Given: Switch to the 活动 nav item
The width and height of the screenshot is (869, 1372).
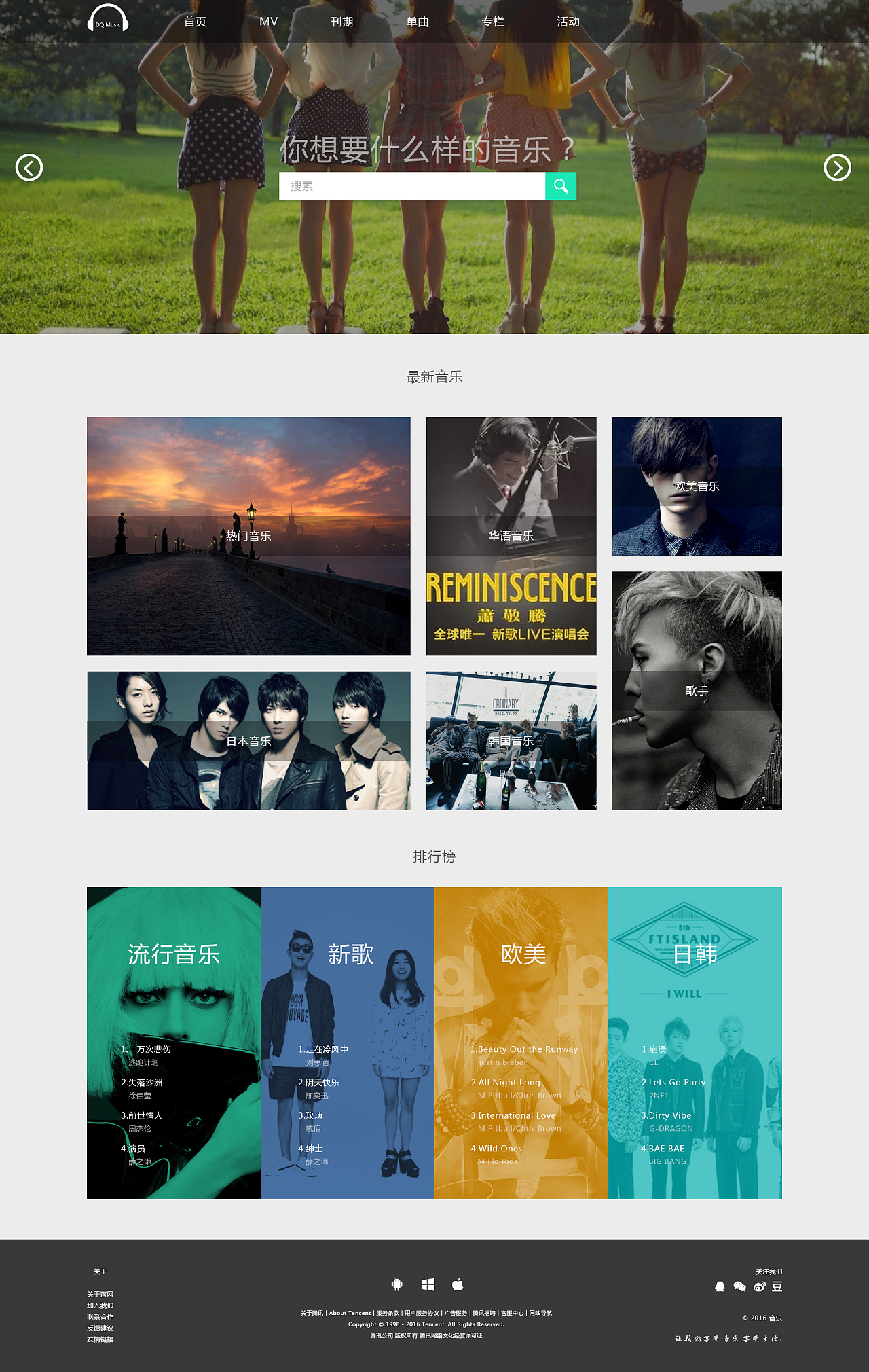Looking at the screenshot, I should click(568, 22).
